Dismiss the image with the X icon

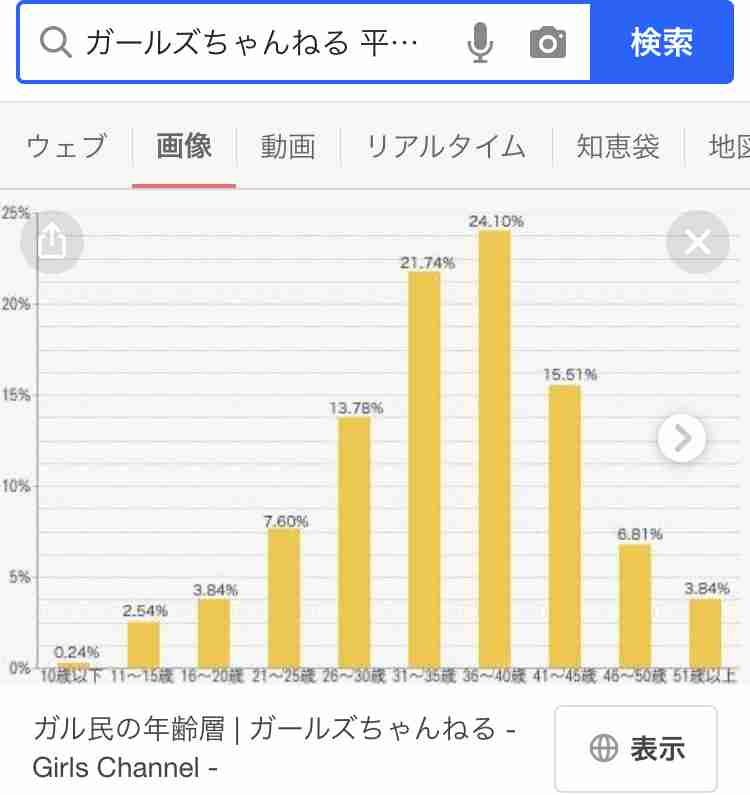(698, 241)
